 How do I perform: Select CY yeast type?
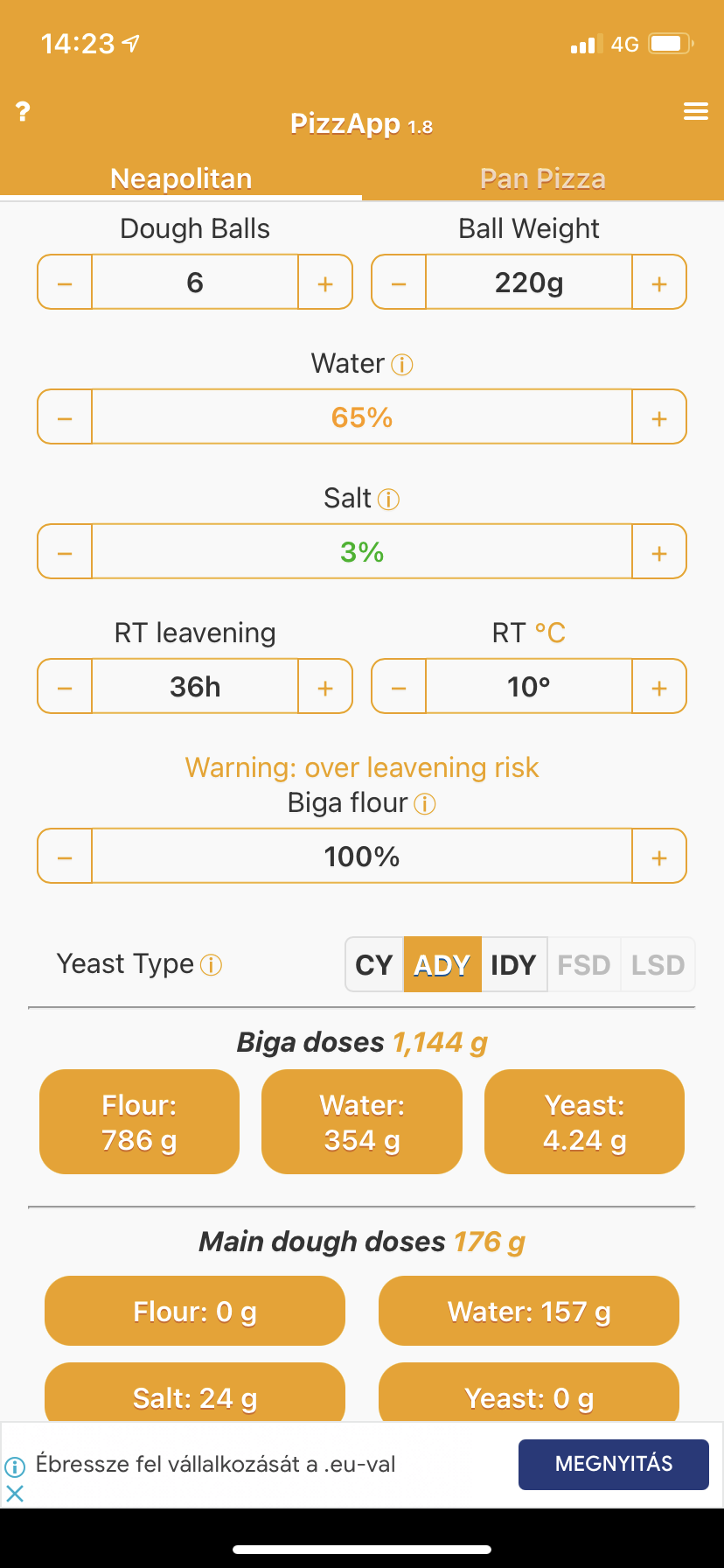click(374, 964)
